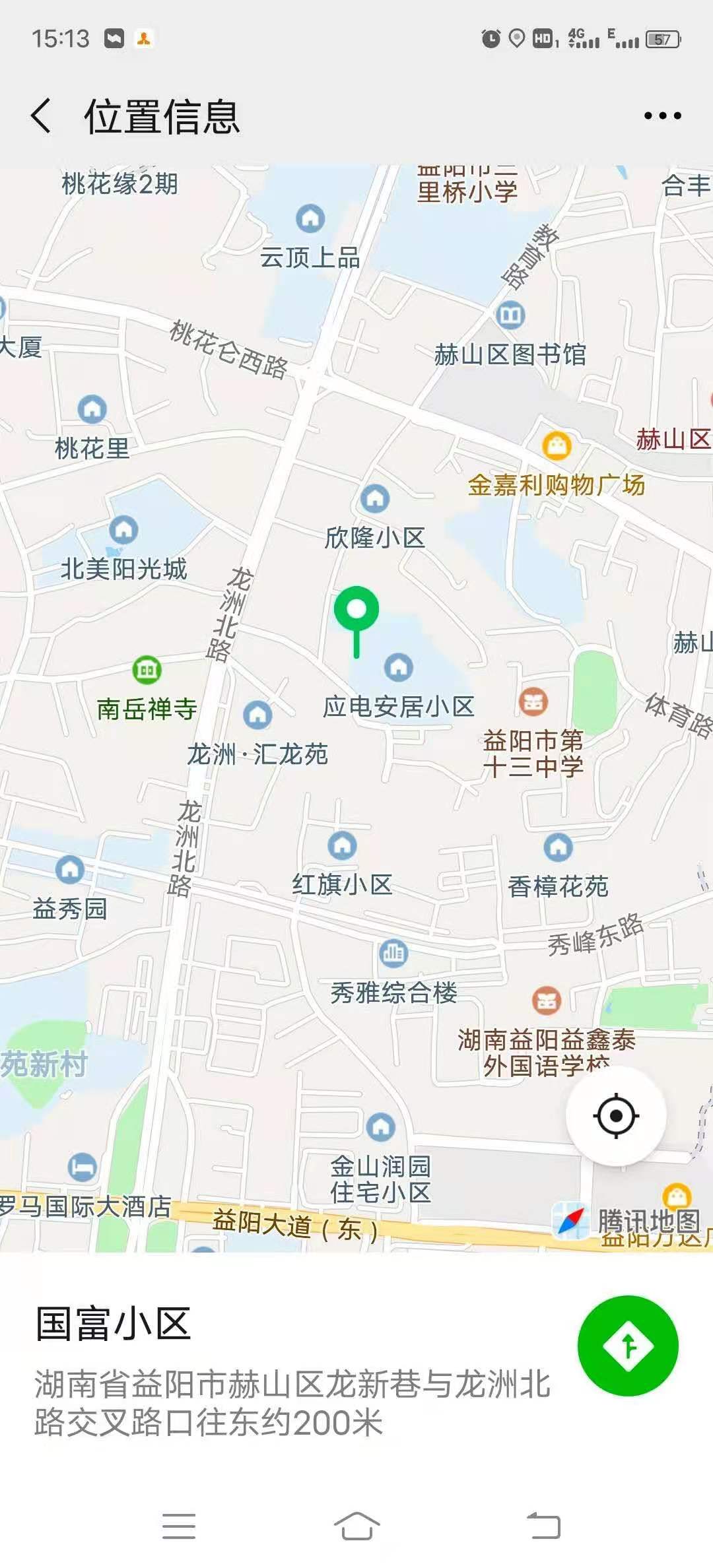The width and height of the screenshot is (713, 1568).
Task: Tap the system home button
Action: click(x=356, y=1526)
